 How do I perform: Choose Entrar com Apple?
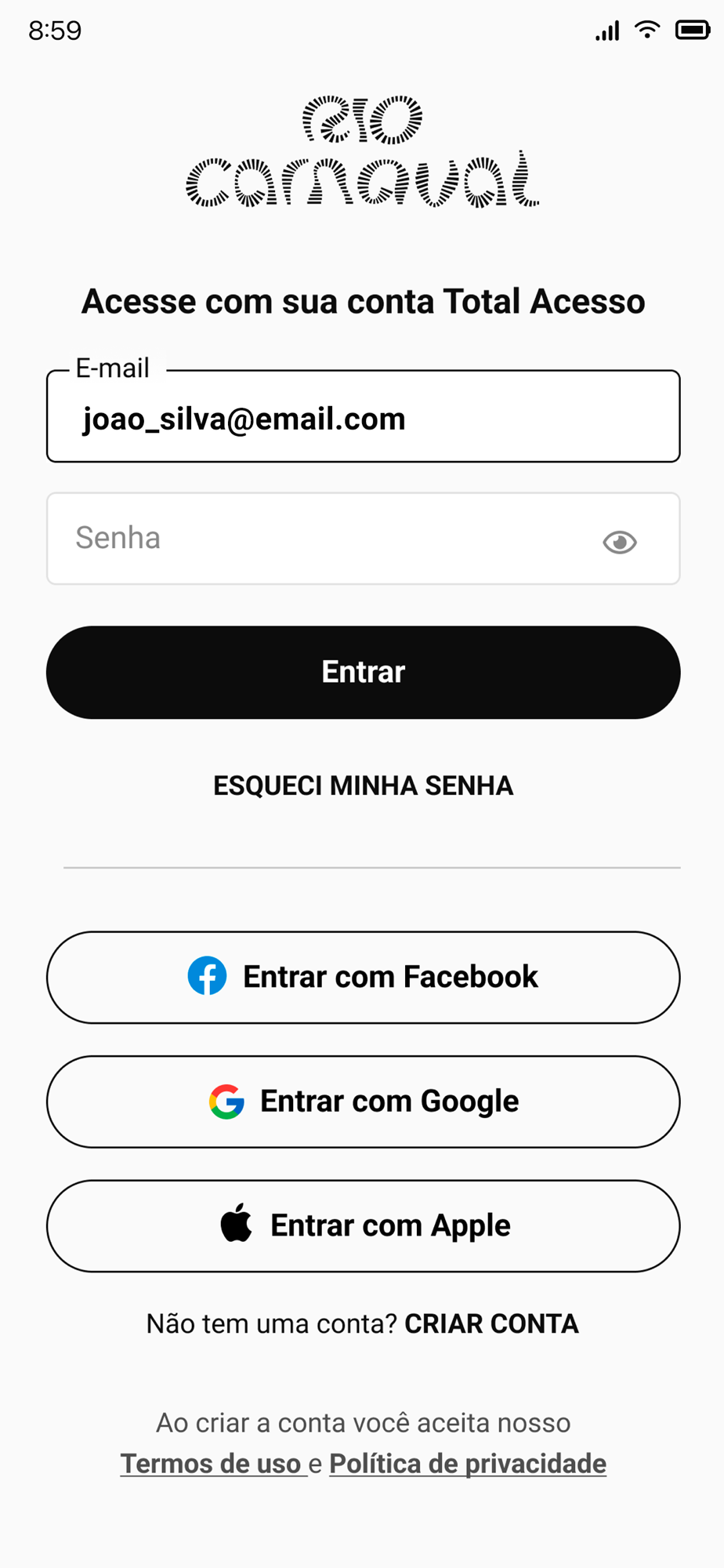tap(363, 1225)
